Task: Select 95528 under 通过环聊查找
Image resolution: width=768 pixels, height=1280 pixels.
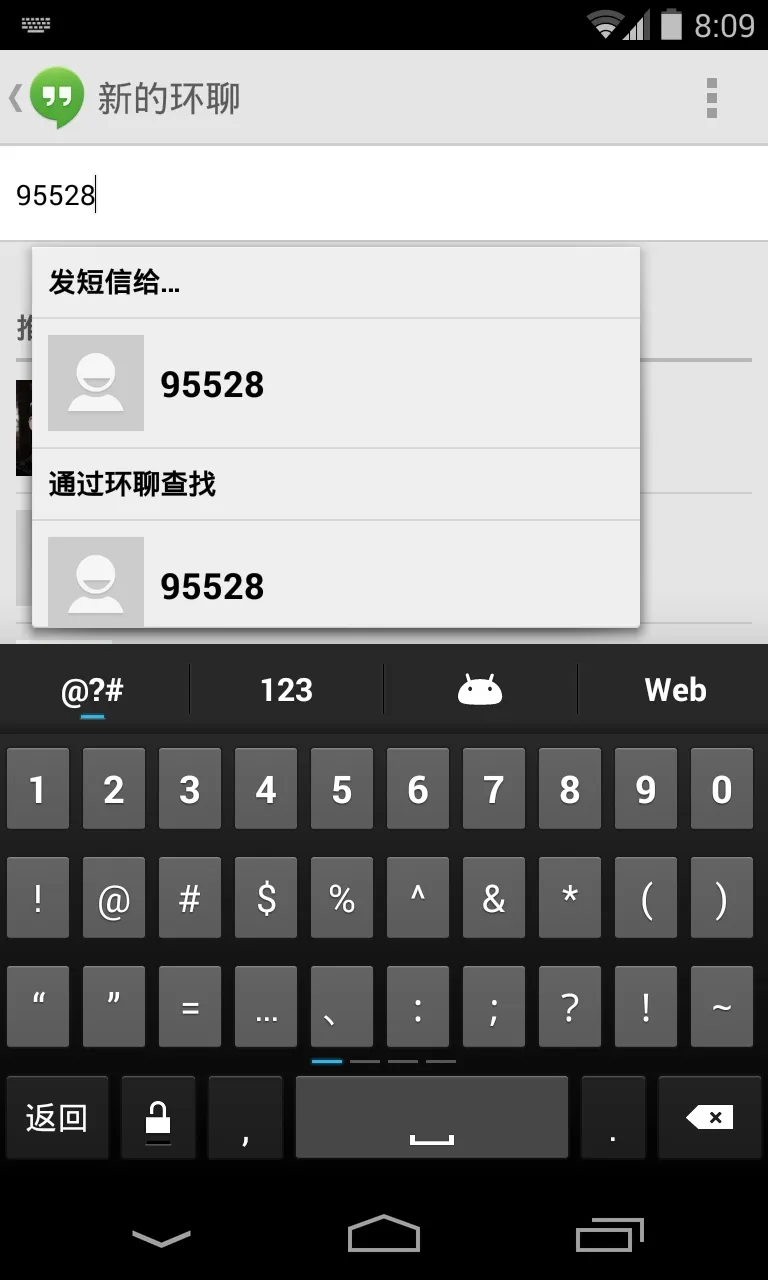Action: coord(336,575)
